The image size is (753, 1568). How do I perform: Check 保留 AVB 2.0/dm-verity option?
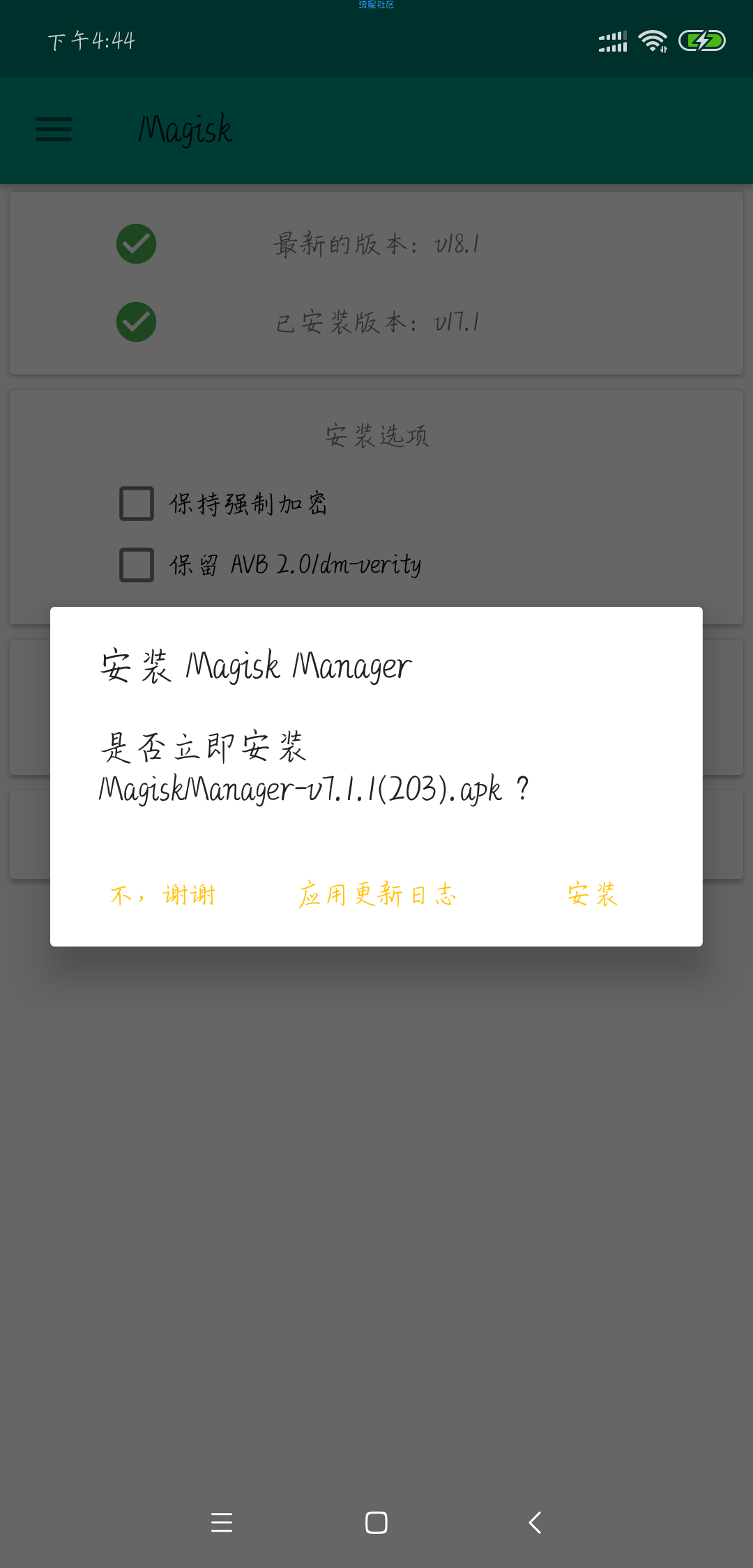pos(137,565)
